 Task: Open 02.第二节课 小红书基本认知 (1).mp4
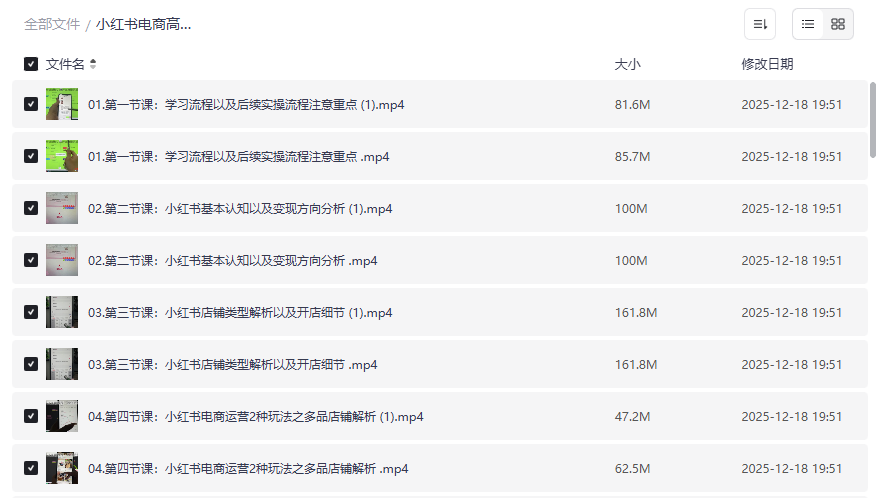point(240,208)
